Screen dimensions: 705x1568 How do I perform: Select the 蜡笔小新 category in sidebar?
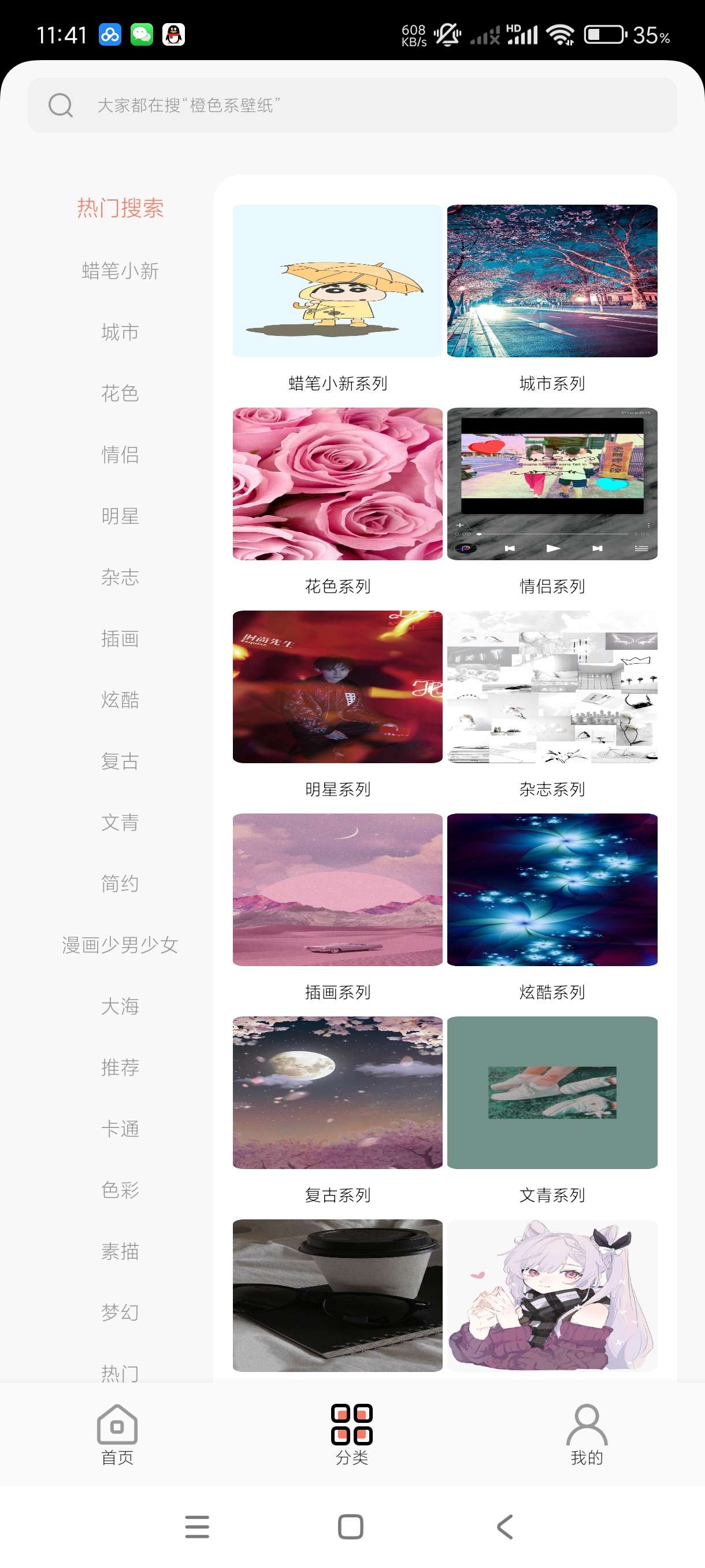120,271
